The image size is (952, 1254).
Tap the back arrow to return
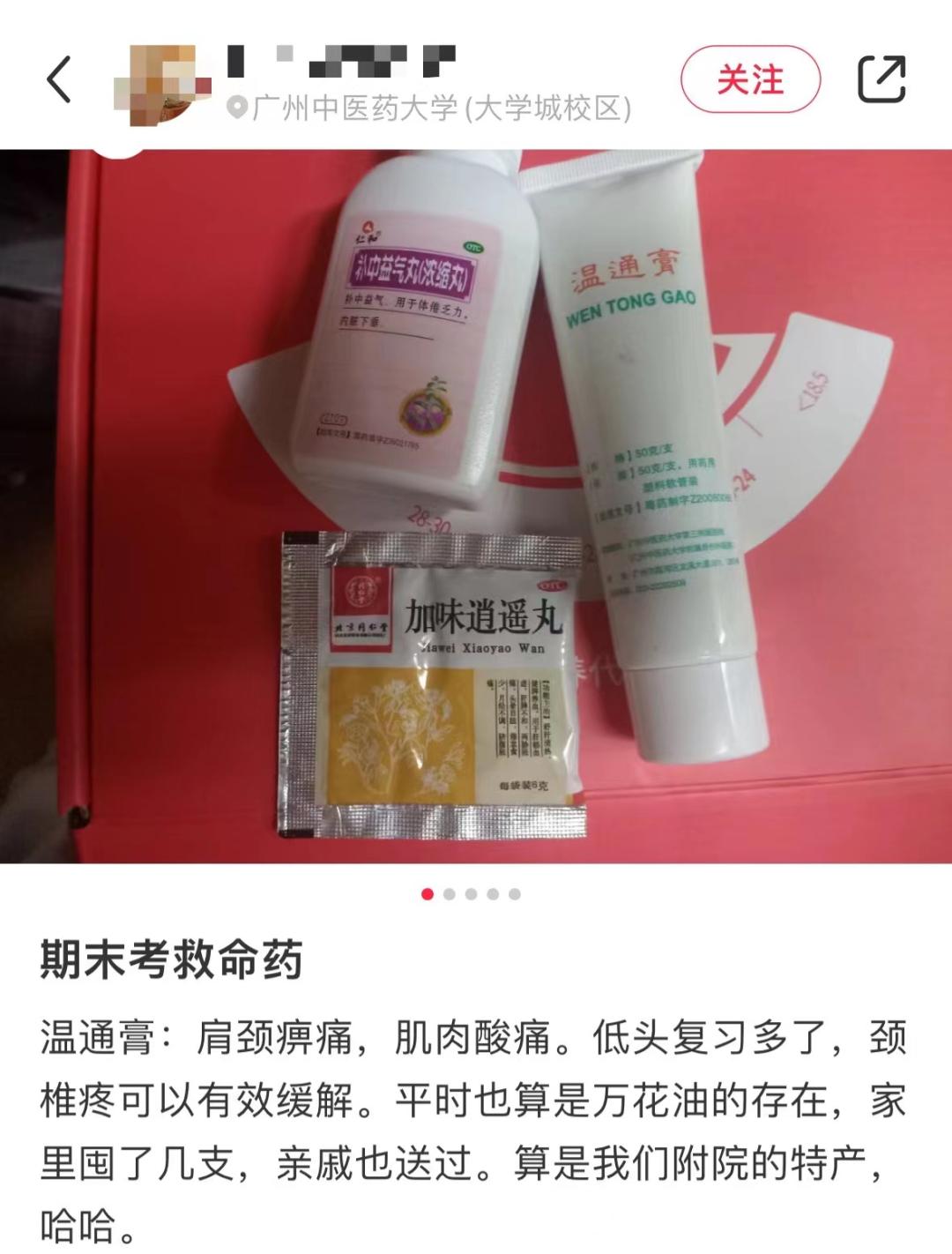pos(57,78)
